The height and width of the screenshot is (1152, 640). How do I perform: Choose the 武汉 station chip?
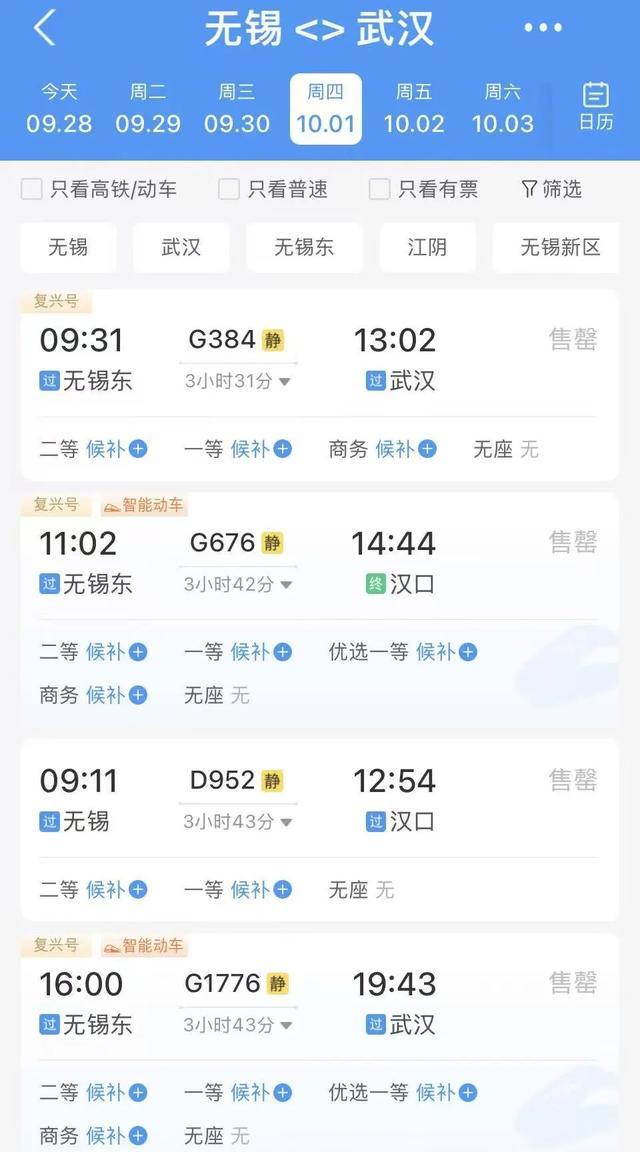tap(181, 248)
